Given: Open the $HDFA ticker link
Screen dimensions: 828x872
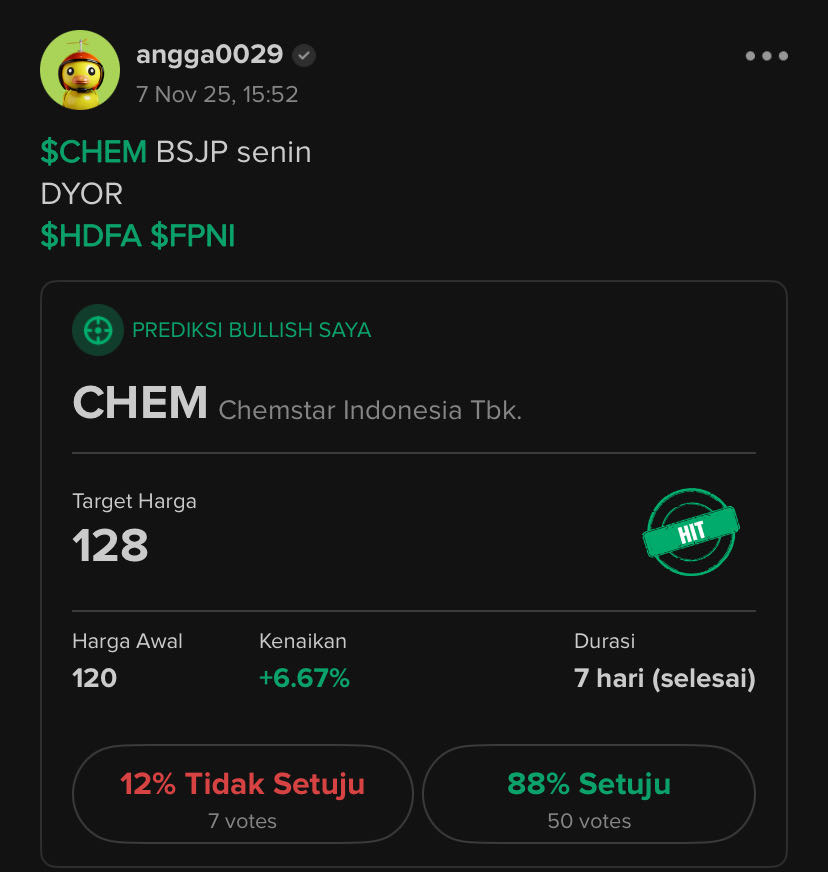Looking at the screenshot, I should (x=91, y=236).
